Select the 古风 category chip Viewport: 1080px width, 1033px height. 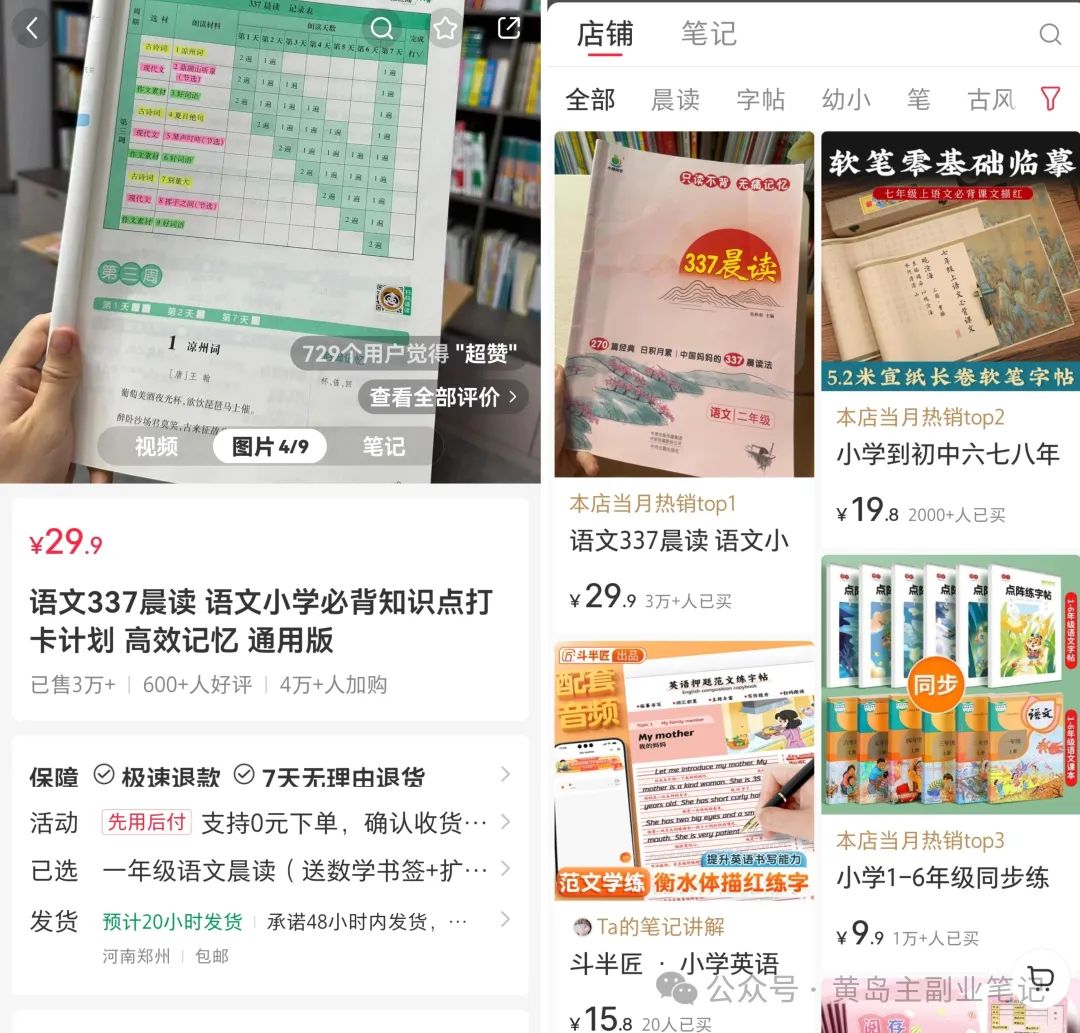991,100
